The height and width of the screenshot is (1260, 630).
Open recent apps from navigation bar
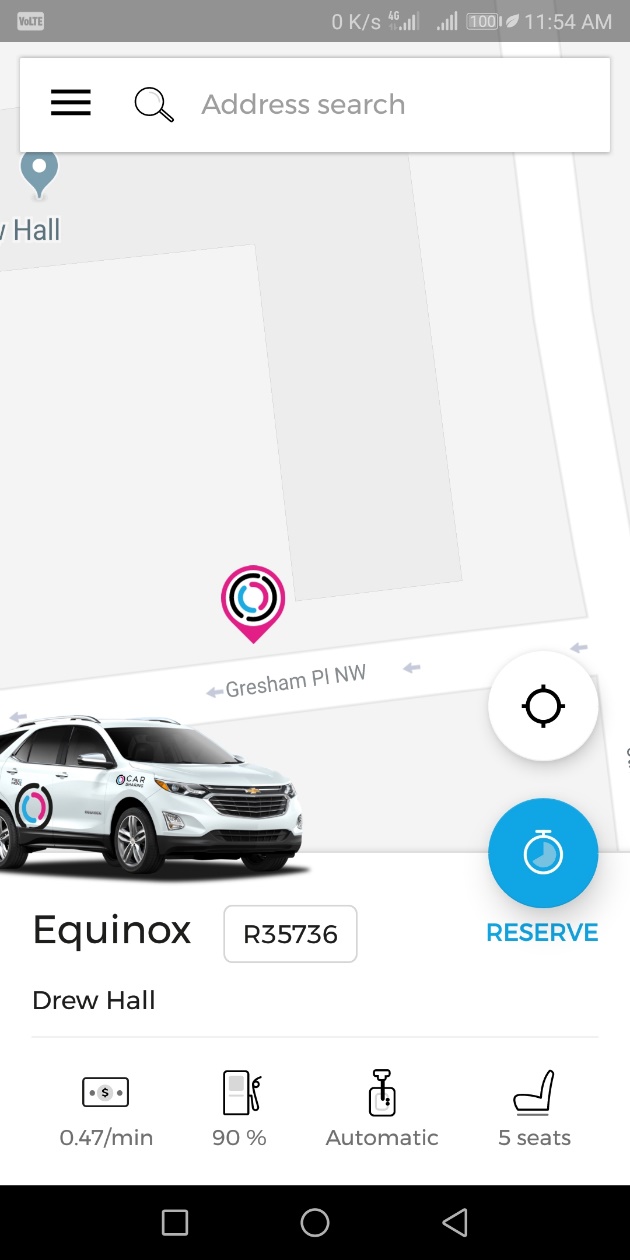tap(175, 1222)
